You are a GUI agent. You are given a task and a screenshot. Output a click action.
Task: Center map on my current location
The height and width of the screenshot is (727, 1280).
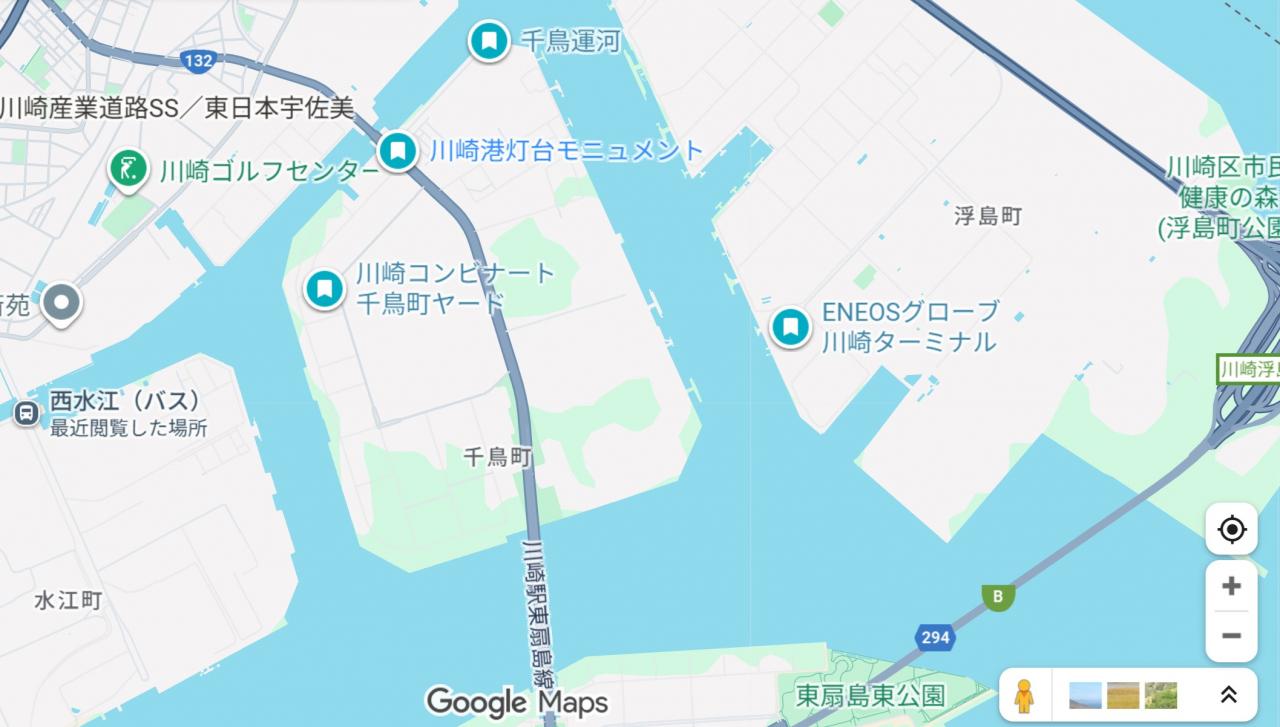(x=1231, y=529)
